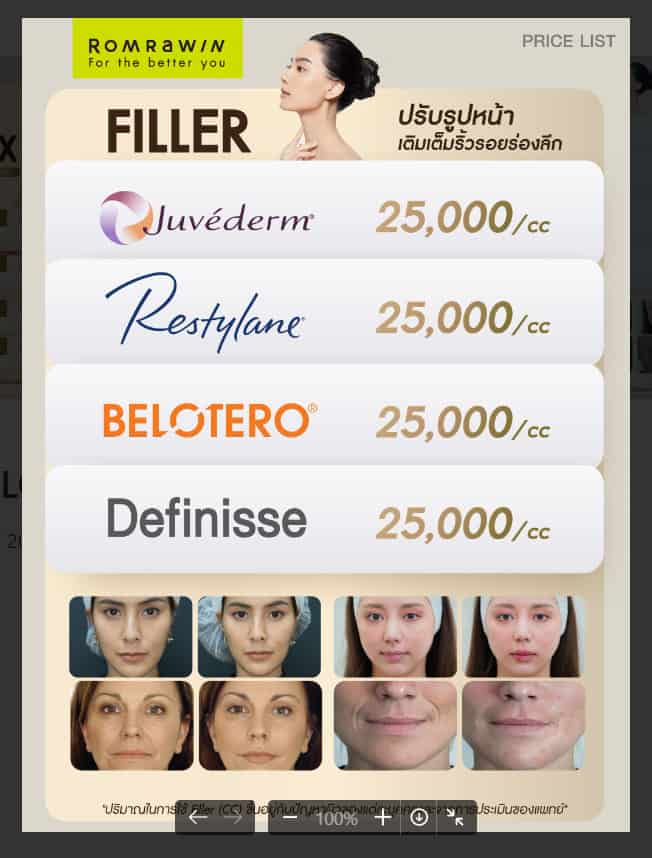Screen dimensions: 652x858
Task: Collapse the image viewer
Action: [456, 817]
